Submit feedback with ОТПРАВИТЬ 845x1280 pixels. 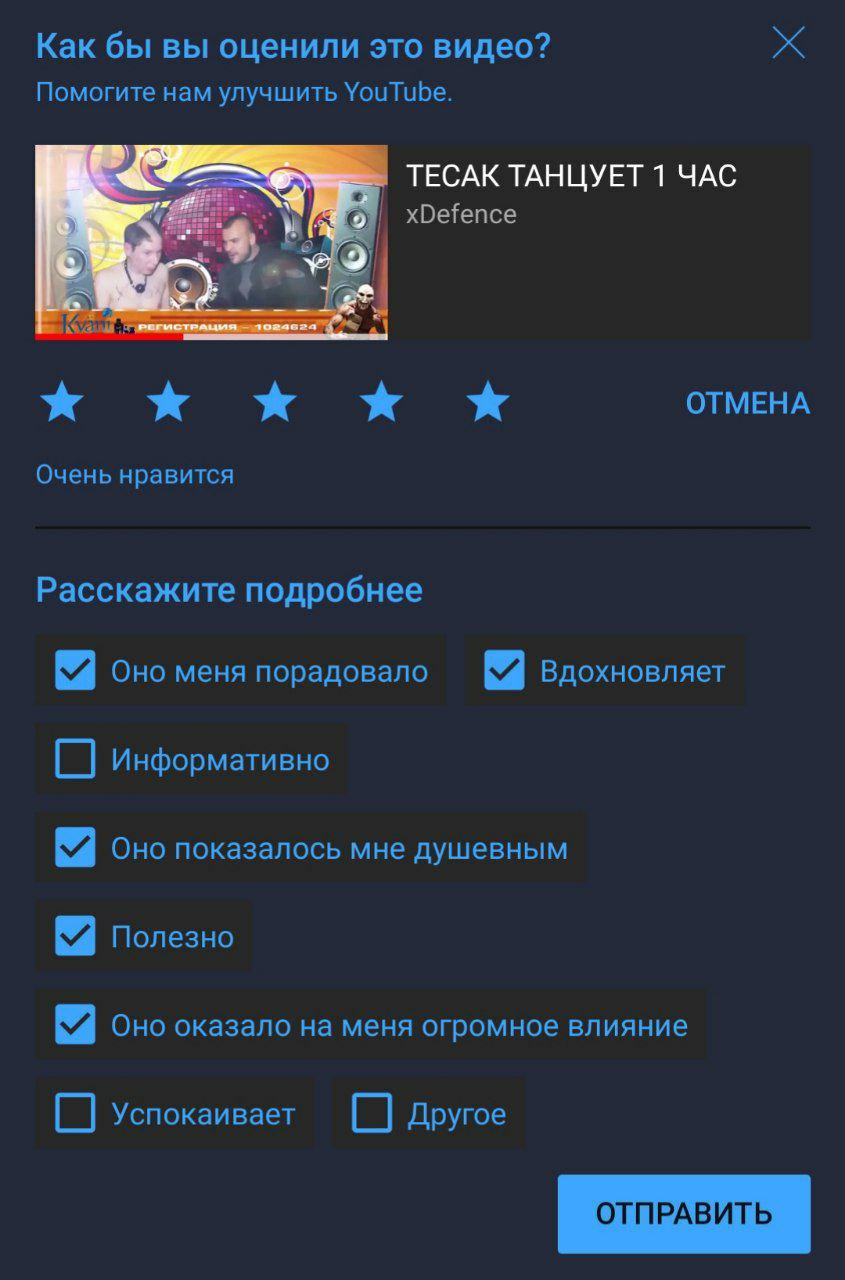coord(684,1213)
